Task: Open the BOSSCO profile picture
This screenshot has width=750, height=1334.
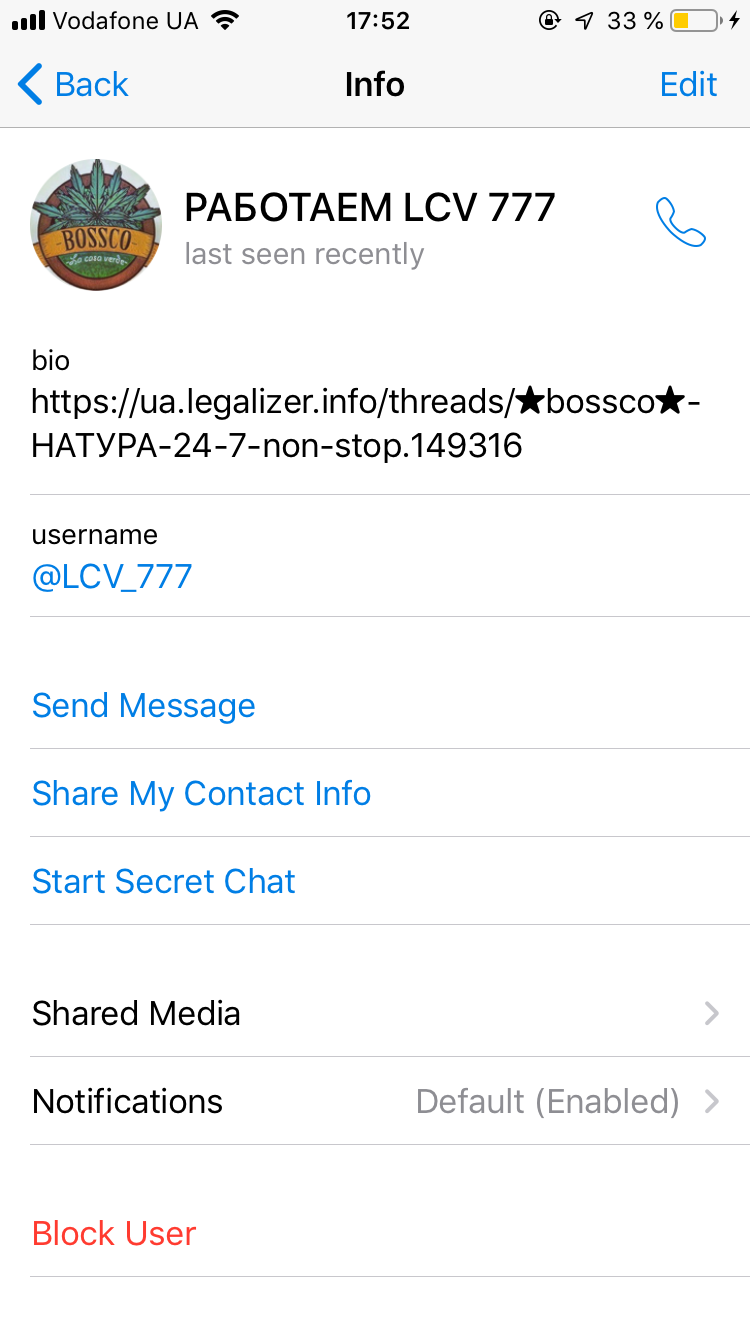Action: [96, 225]
